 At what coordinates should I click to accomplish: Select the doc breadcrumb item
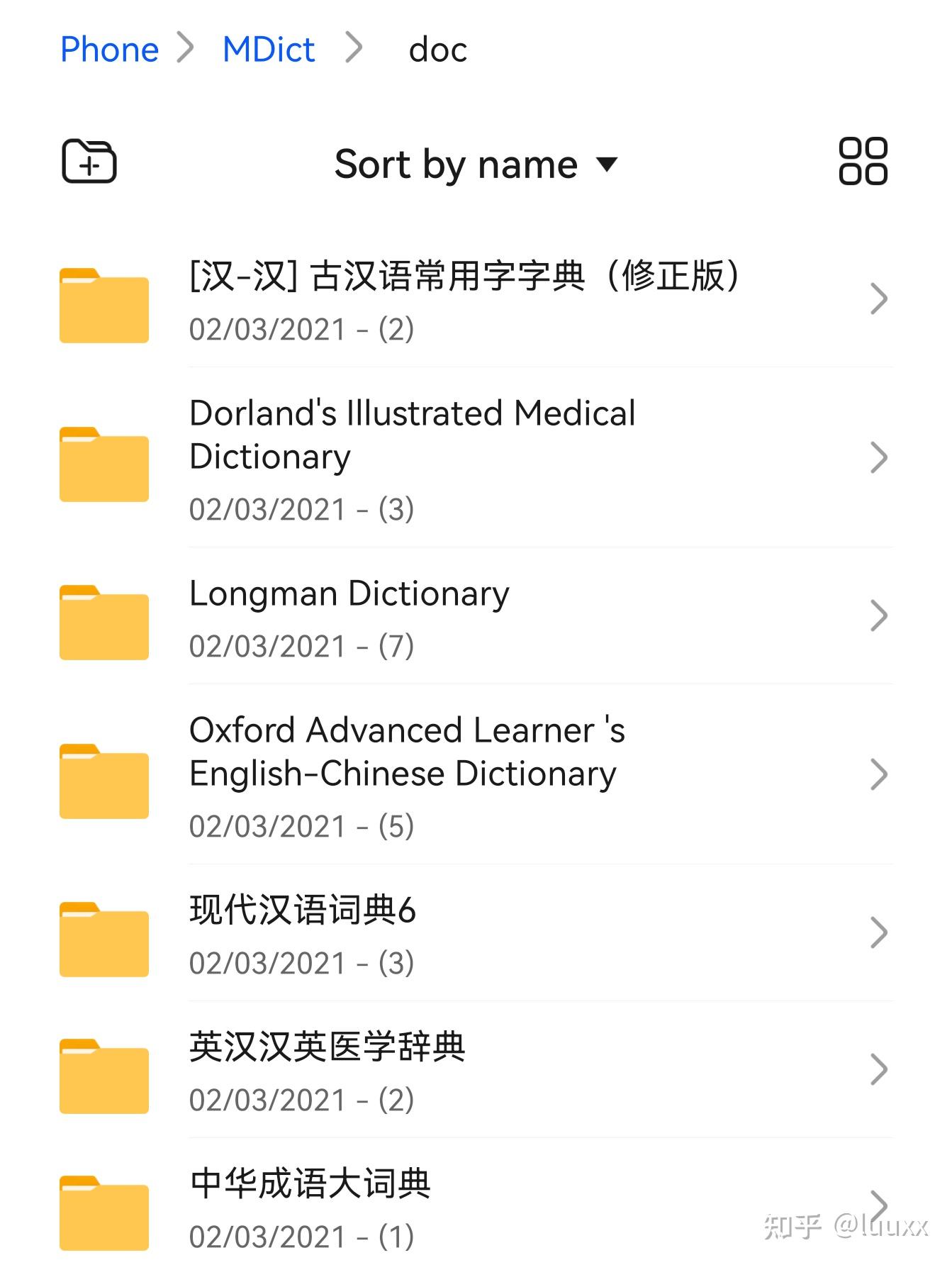437,48
